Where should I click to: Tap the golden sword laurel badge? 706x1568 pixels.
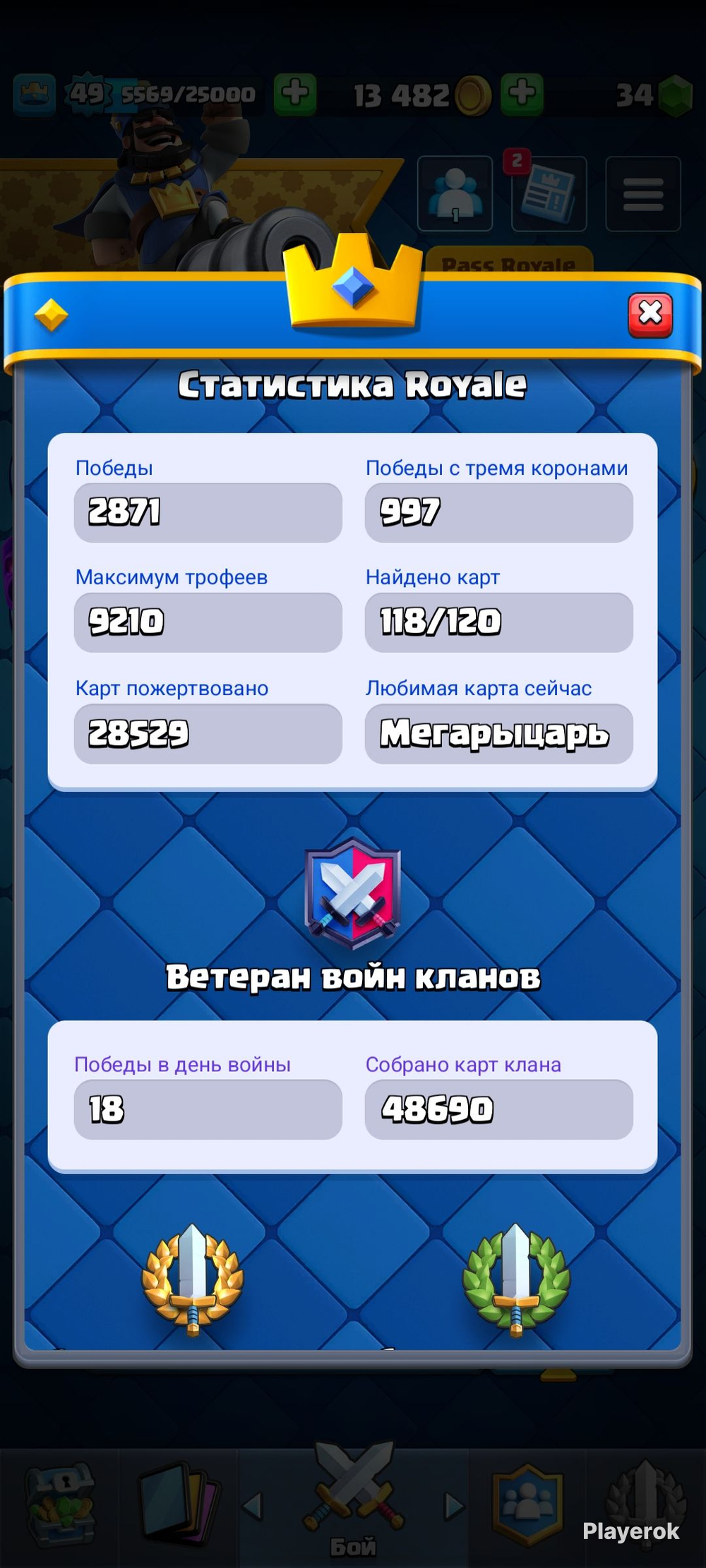(193, 1279)
